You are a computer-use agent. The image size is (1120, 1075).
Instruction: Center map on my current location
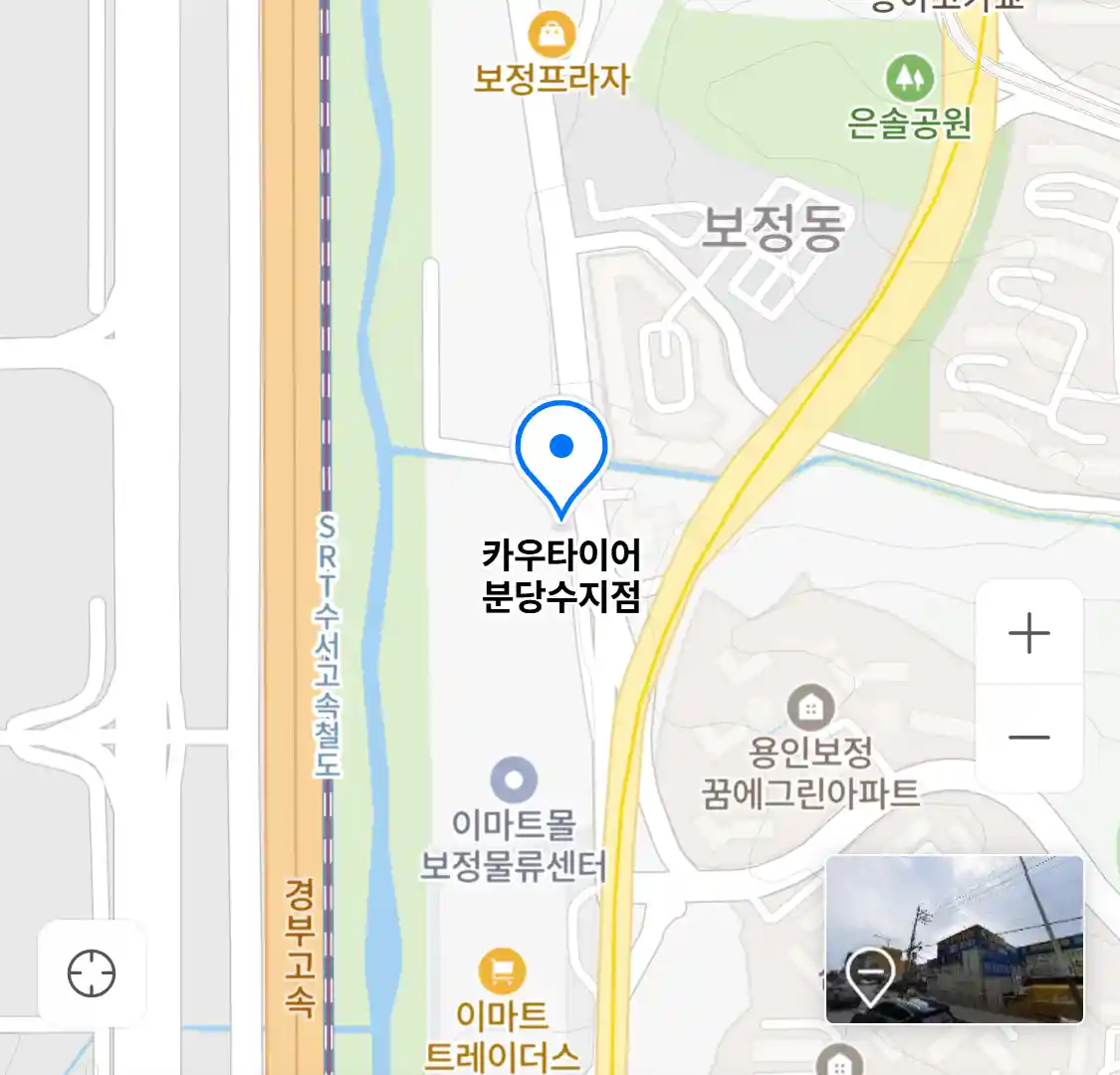(92, 972)
